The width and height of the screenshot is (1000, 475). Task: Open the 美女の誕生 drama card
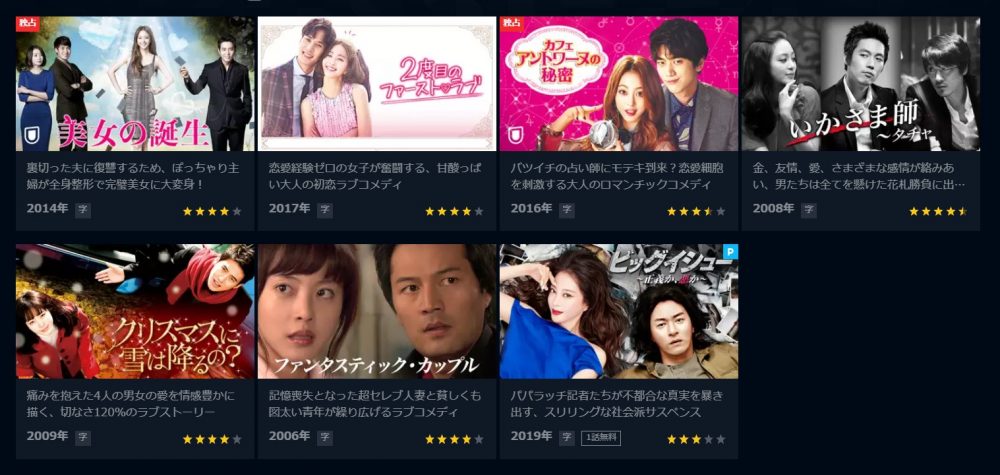(x=135, y=85)
